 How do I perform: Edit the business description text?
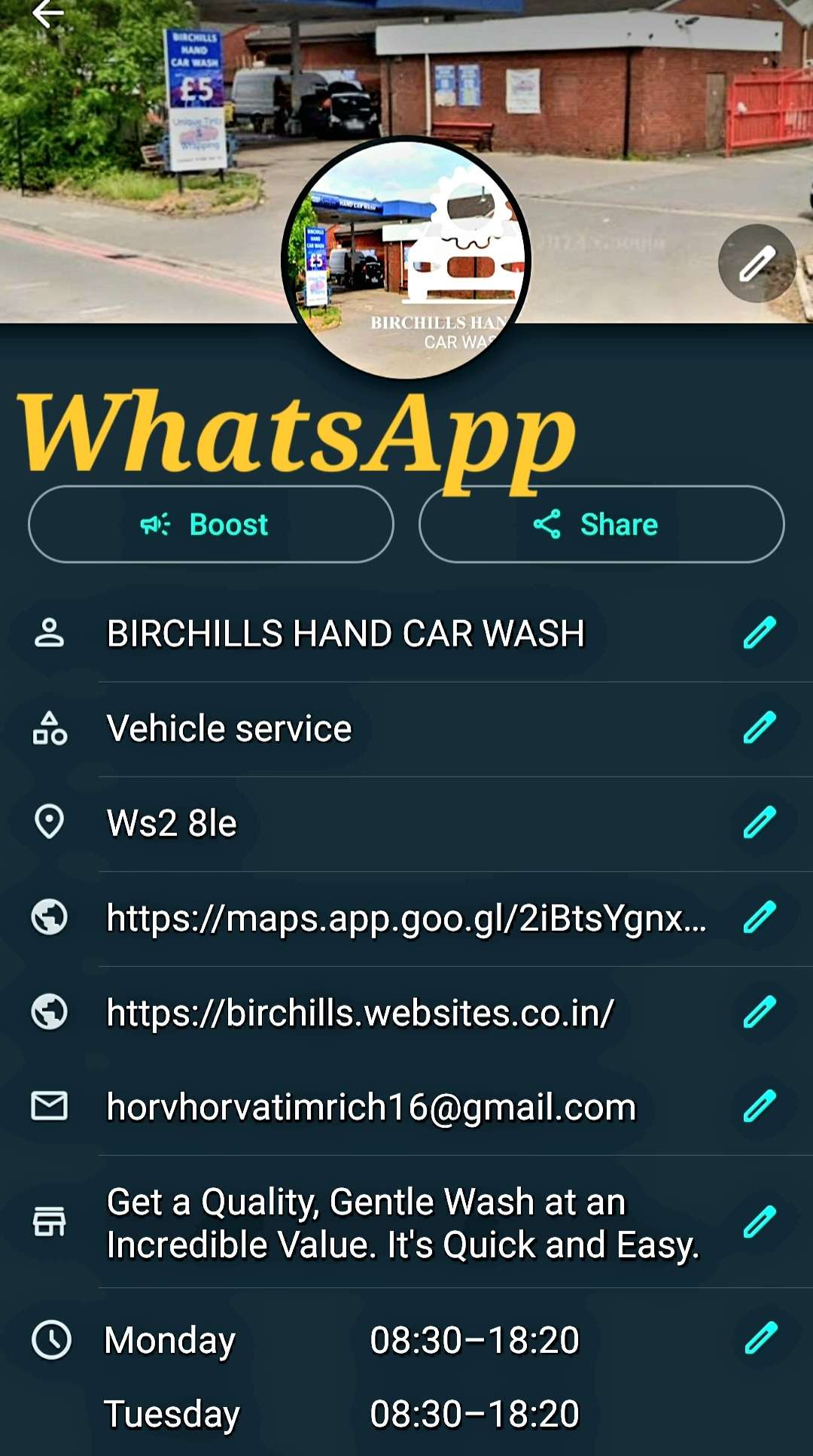coord(760,1222)
